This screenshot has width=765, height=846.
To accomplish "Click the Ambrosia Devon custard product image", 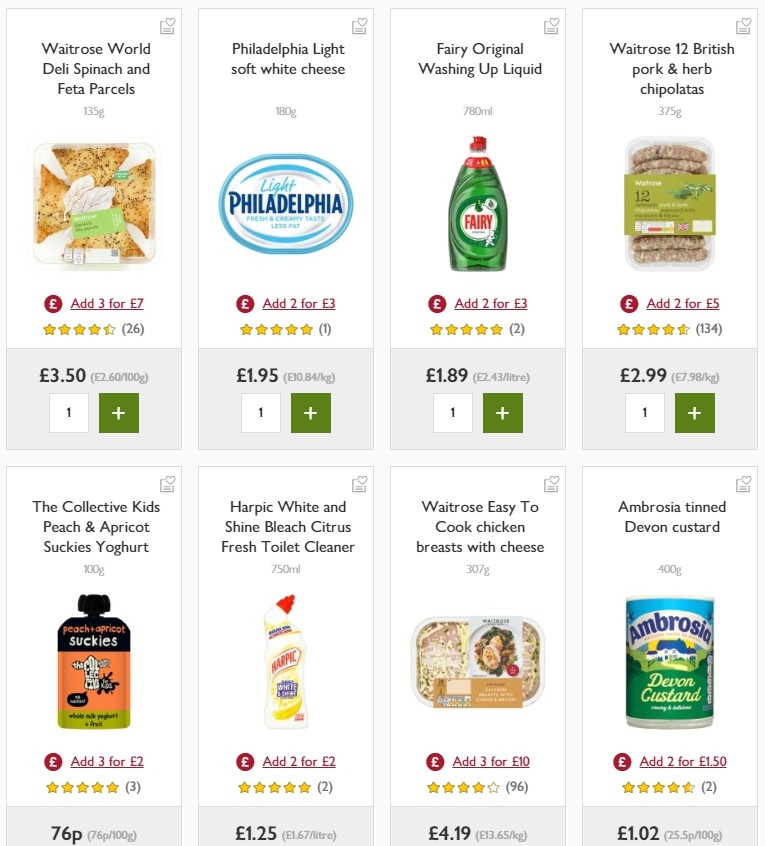I will 671,660.
